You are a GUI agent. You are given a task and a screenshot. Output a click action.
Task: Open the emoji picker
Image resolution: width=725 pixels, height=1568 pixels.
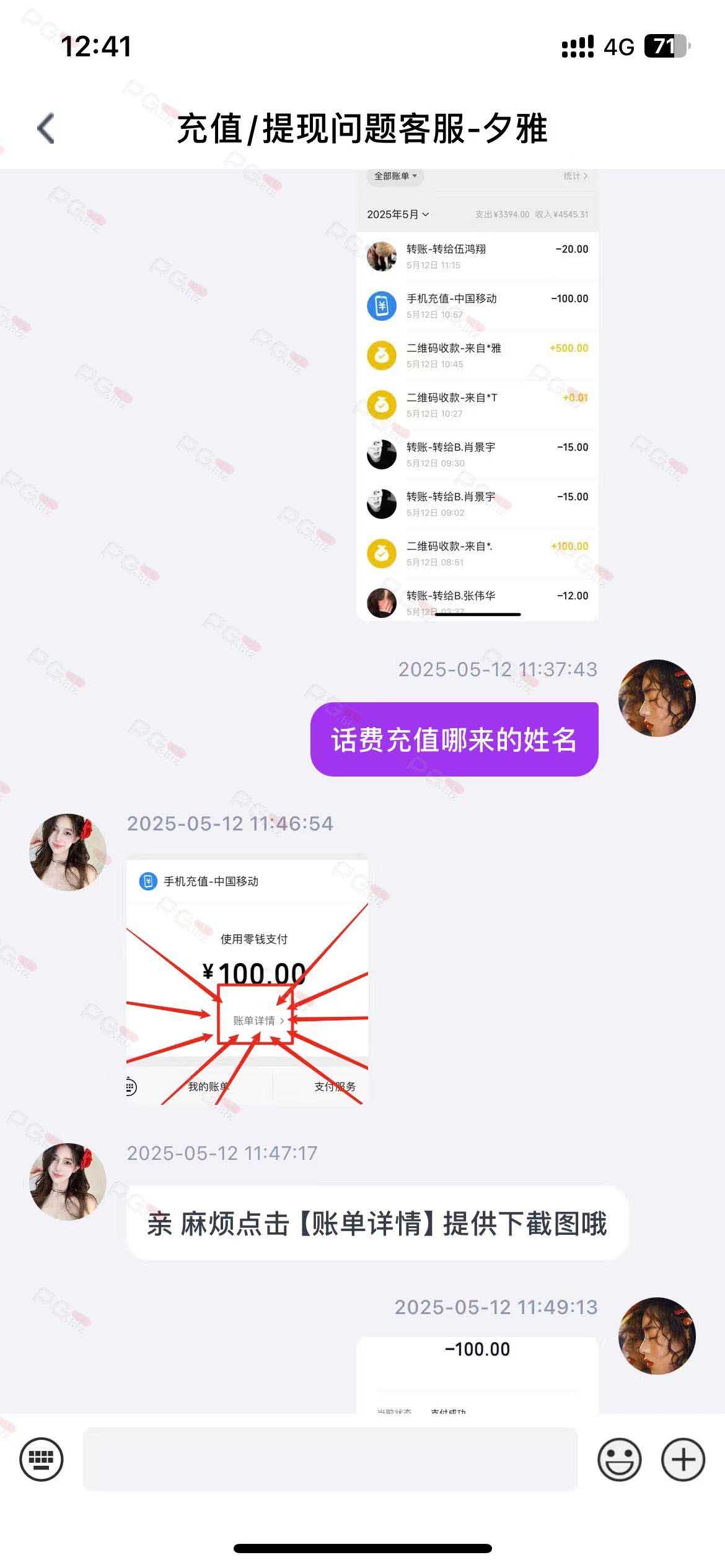click(x=619, y=1459)
